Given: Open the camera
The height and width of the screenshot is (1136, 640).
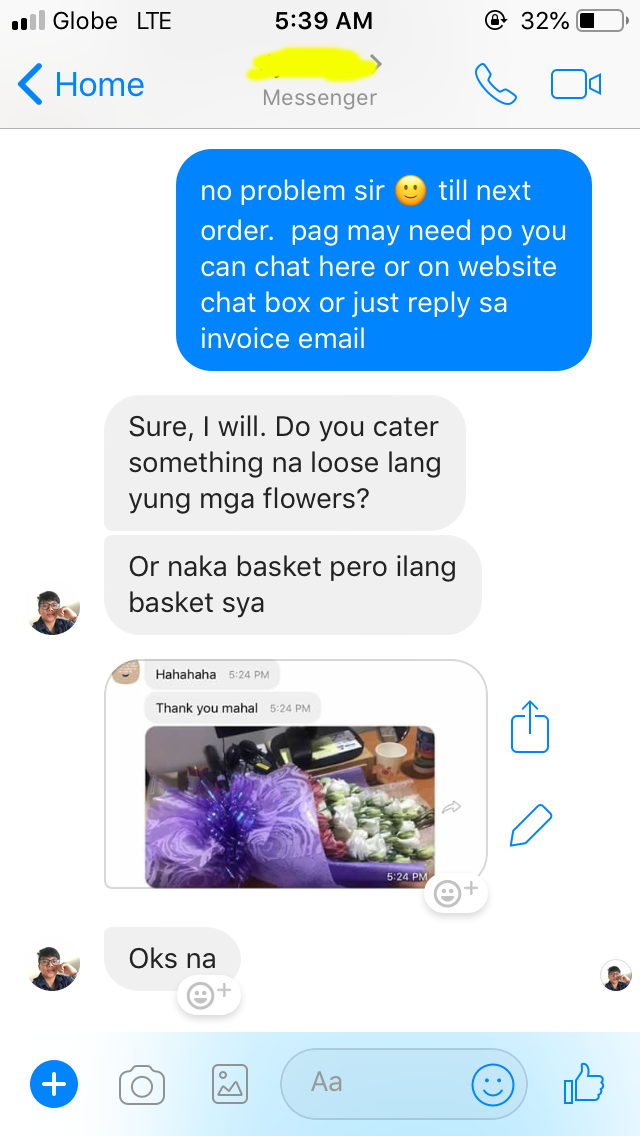Looking at the screenshot, I should 142,1084.
